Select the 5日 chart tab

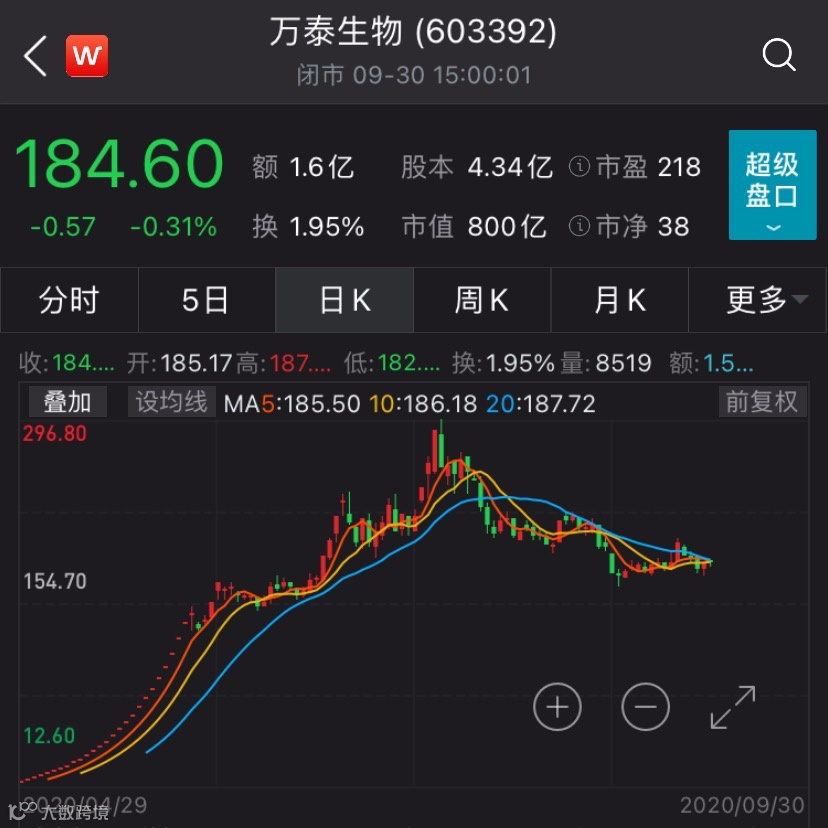click(x=206, y=300)
